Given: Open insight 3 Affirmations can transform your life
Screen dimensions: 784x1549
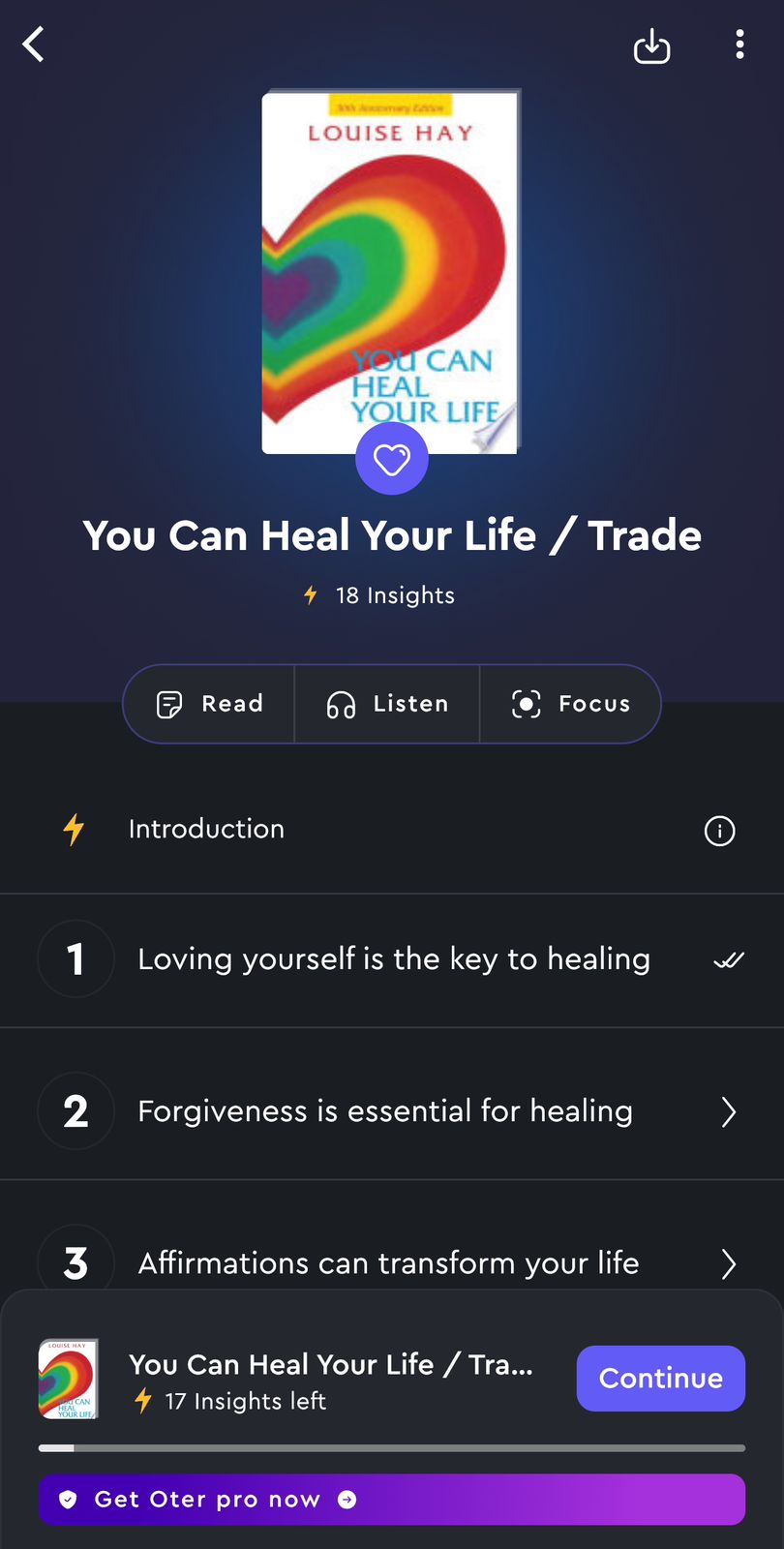Looking at the screenshot, I should click(x=388, y=1262).
